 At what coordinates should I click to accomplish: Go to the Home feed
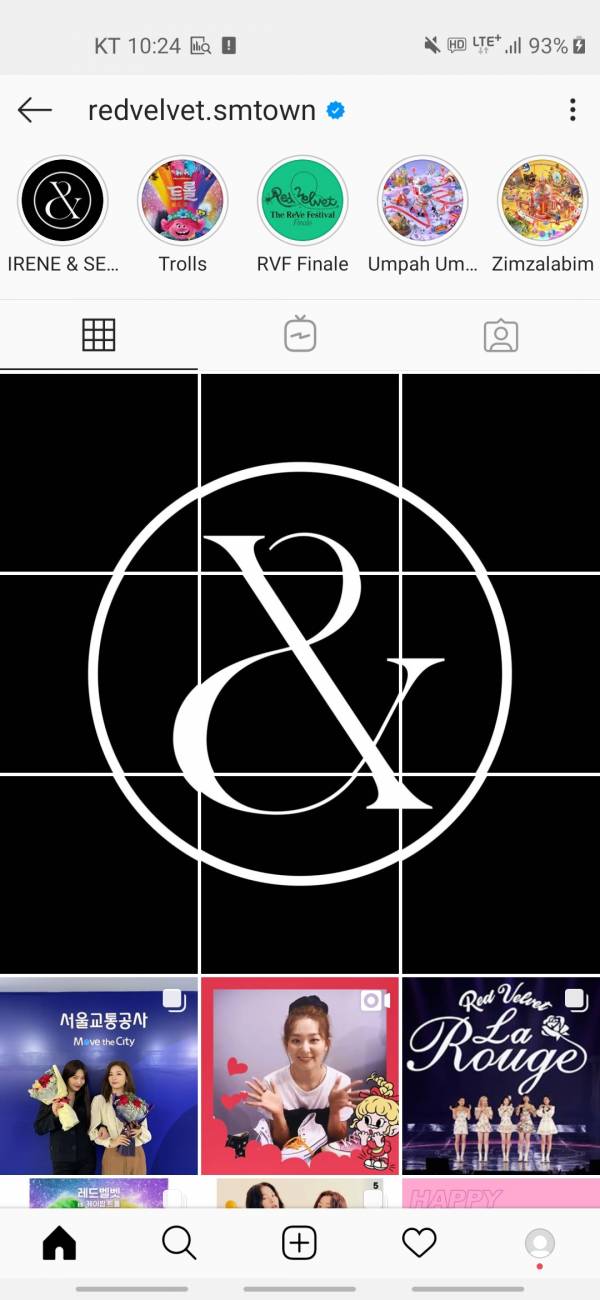click(x=59, y=1243)
